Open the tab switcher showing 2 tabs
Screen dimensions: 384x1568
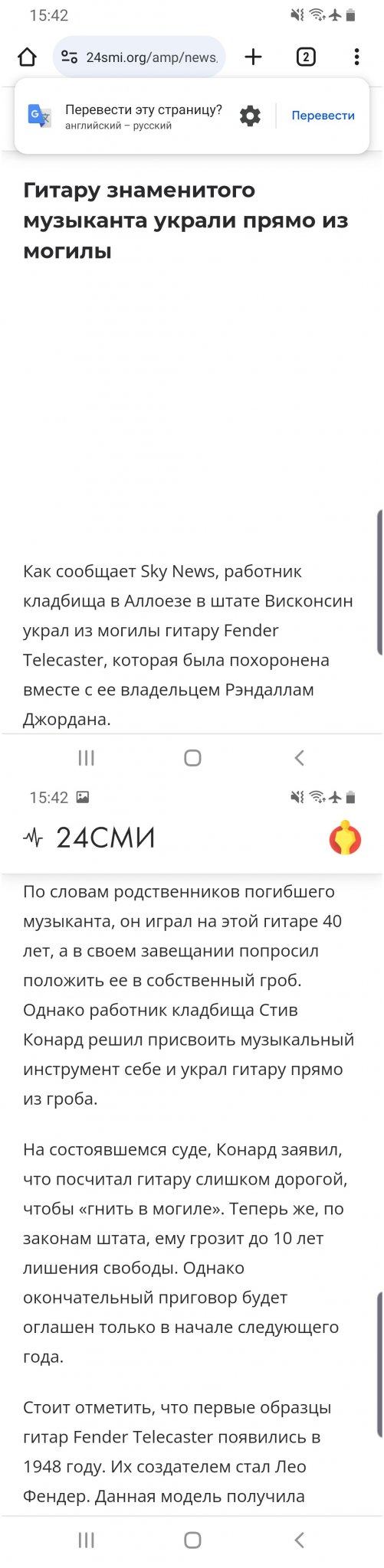(x=306, y=57)
